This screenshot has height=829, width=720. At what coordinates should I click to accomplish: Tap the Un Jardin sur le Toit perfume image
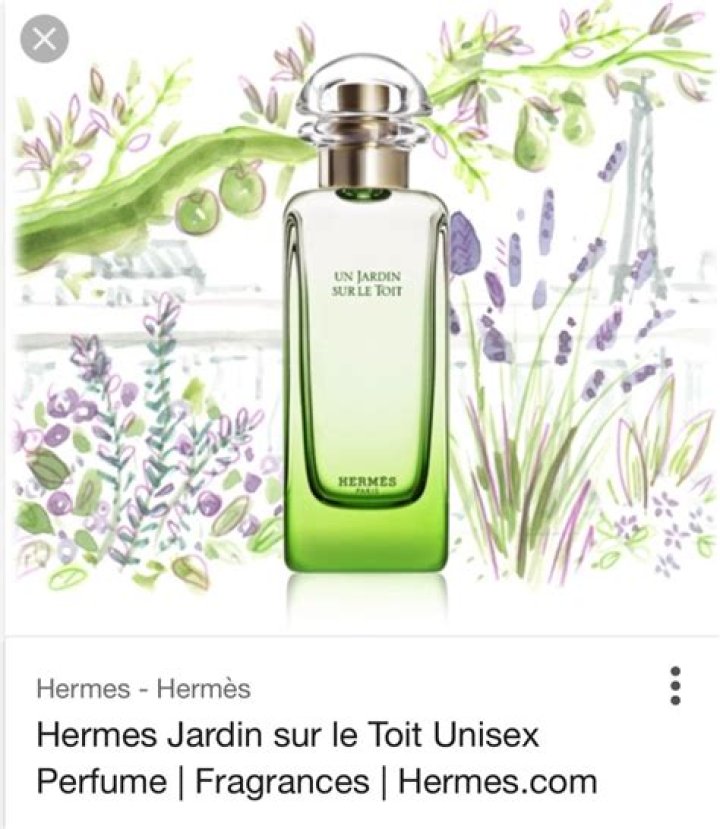365,330
